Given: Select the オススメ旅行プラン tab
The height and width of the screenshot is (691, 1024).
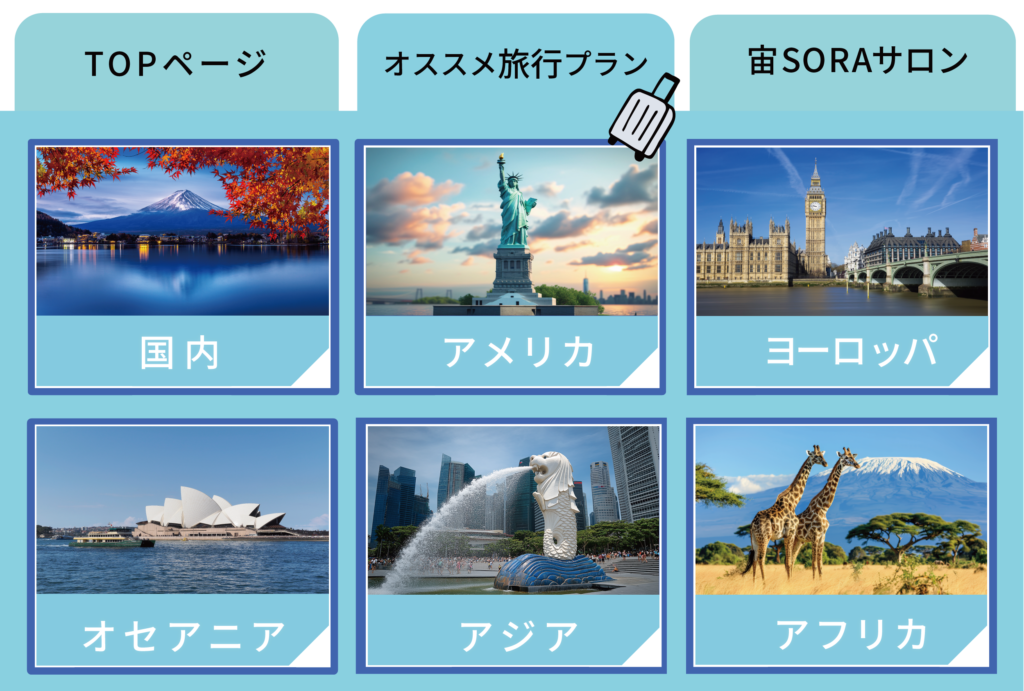Looking at the screenshot, I should click(515, 64).
